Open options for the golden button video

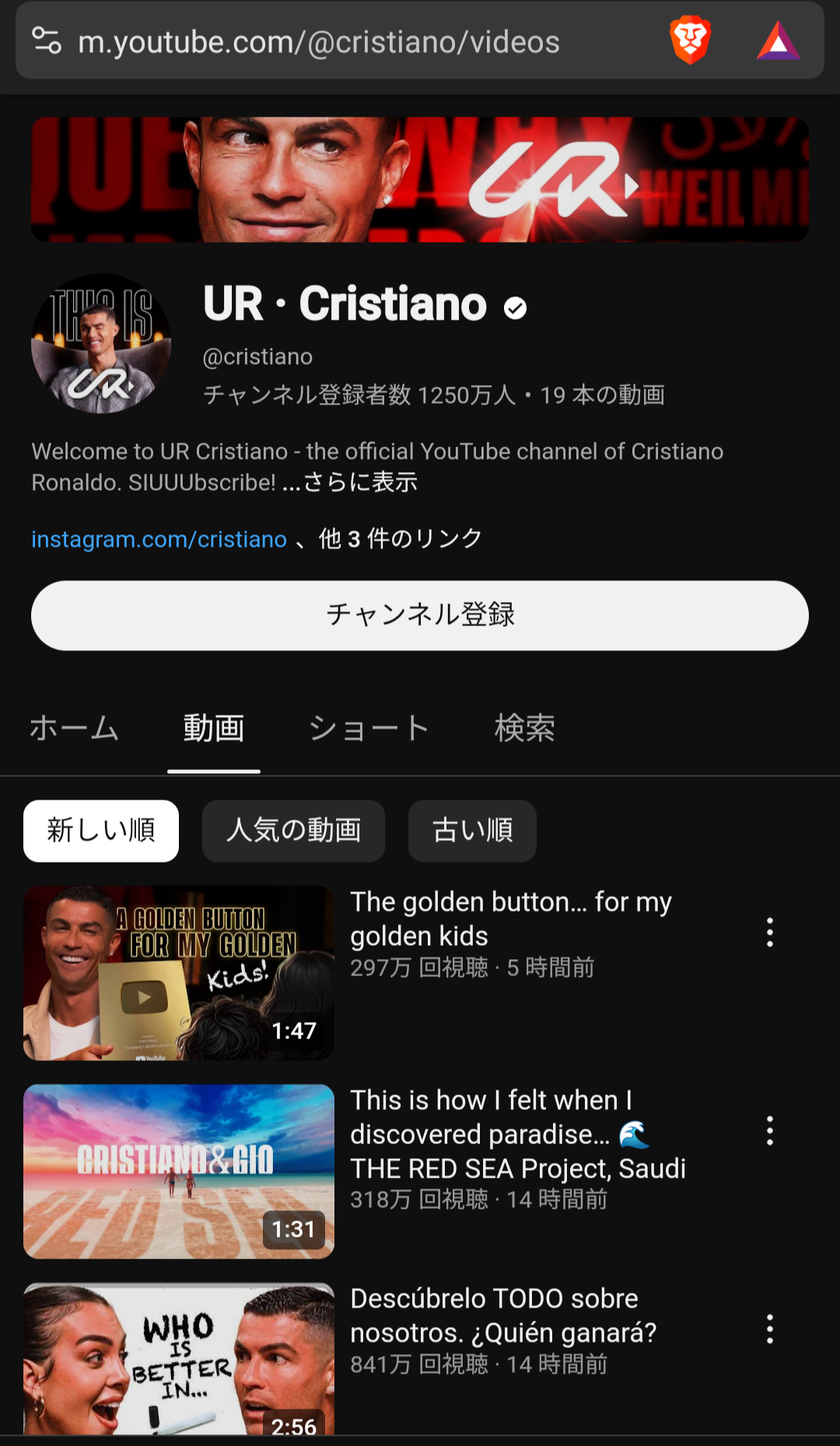pyautogui.click(x=769, y=932)
